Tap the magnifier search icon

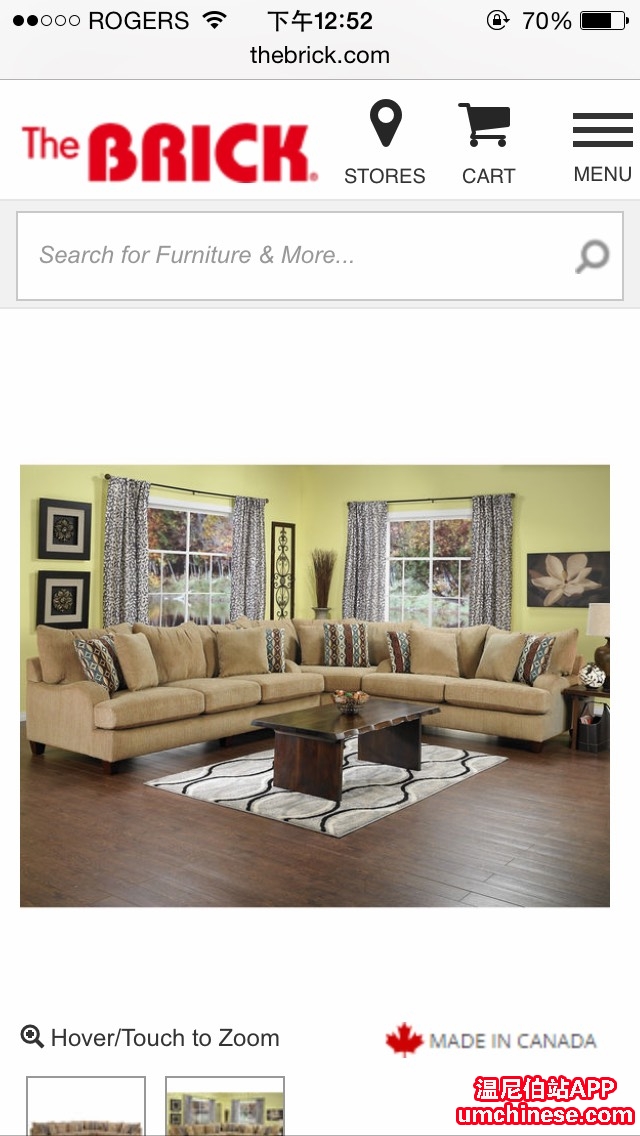[x=592, y=256]
